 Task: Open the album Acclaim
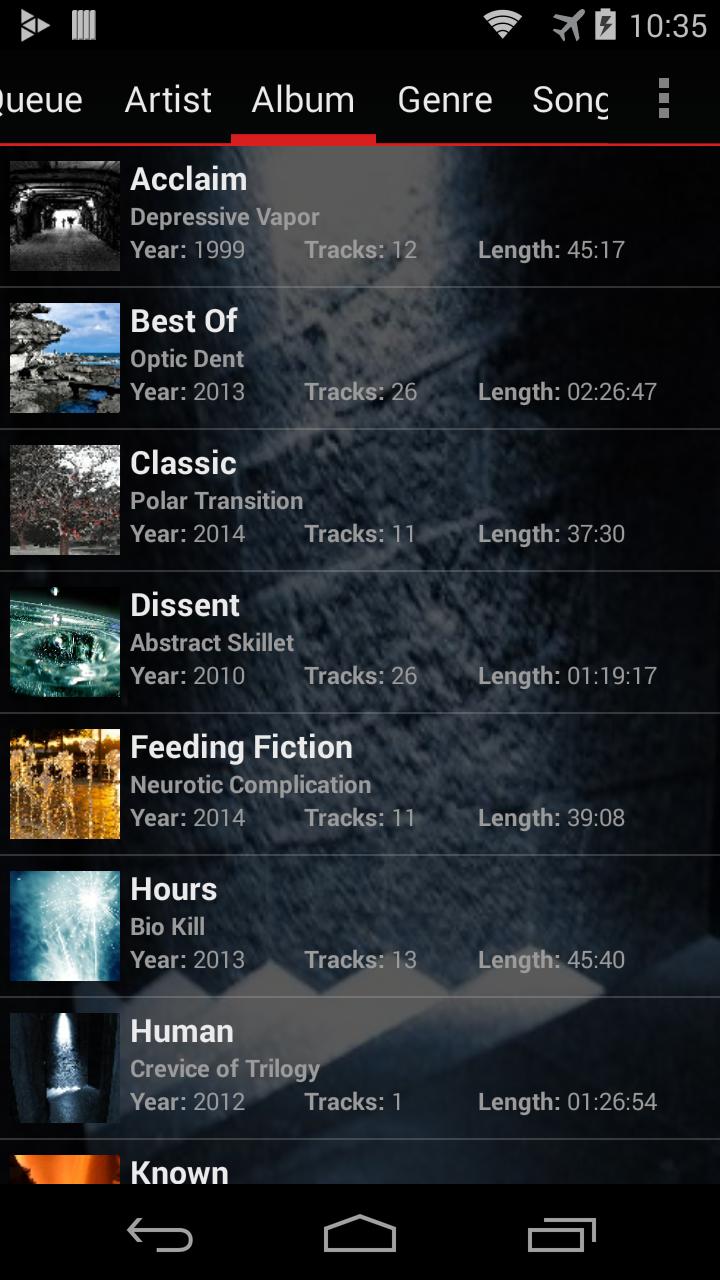pyautogui.click(x=360, y=216)
